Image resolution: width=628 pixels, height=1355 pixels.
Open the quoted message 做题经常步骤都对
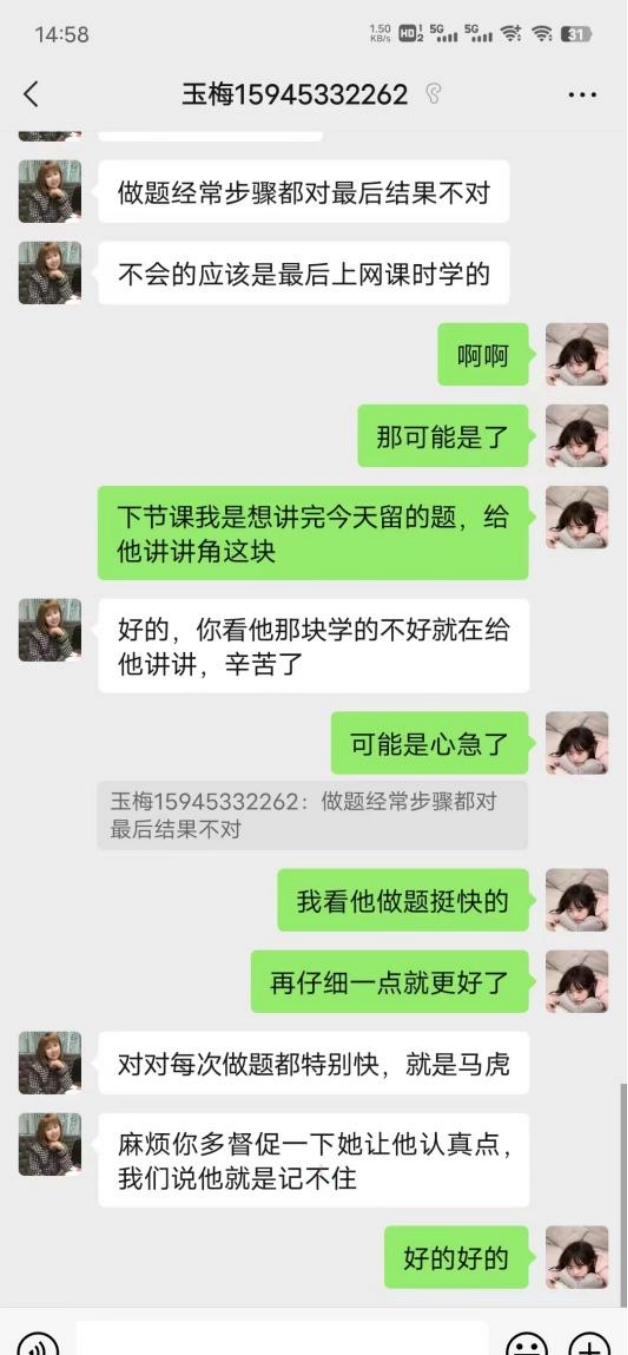point(312,815)
